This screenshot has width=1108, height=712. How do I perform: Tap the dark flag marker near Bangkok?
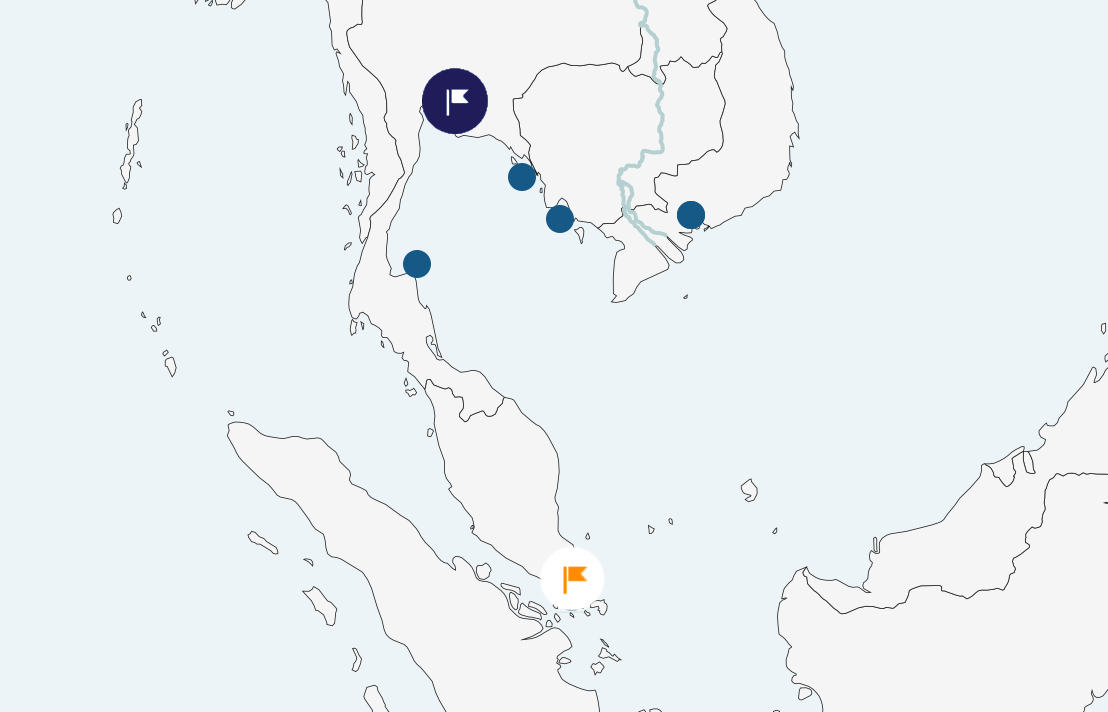pos(455,101)
